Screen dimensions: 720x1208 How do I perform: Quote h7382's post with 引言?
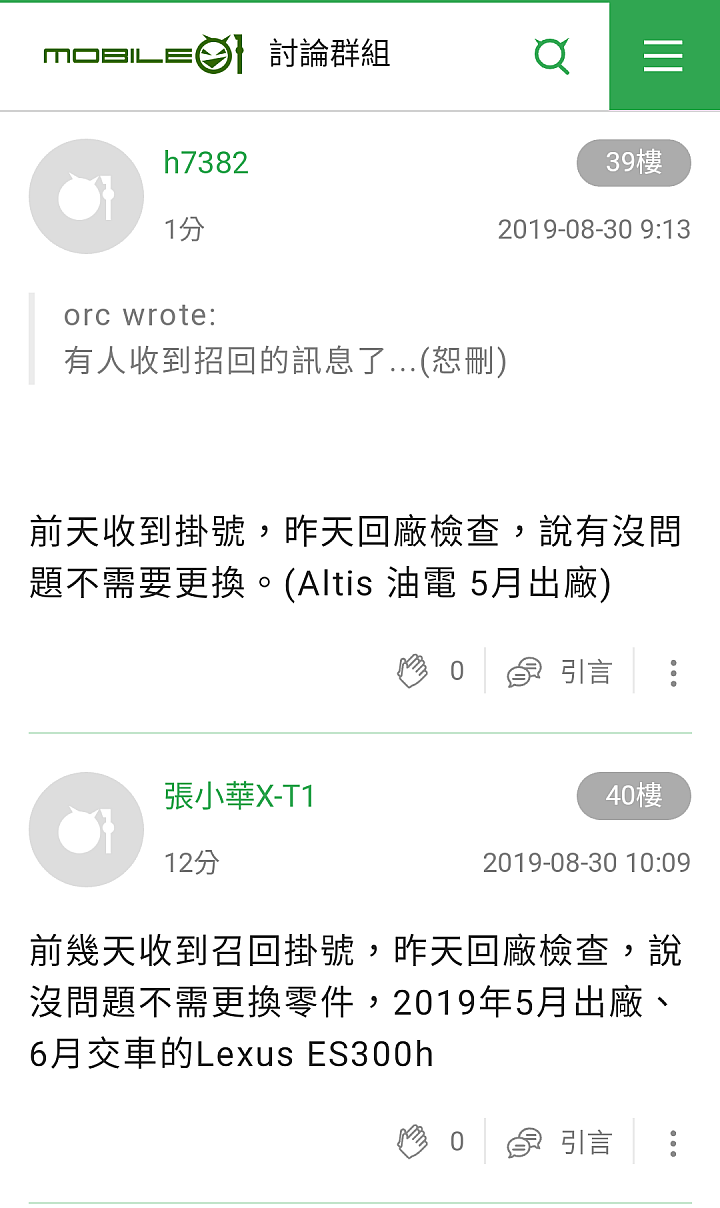click(x=559, y=672)
